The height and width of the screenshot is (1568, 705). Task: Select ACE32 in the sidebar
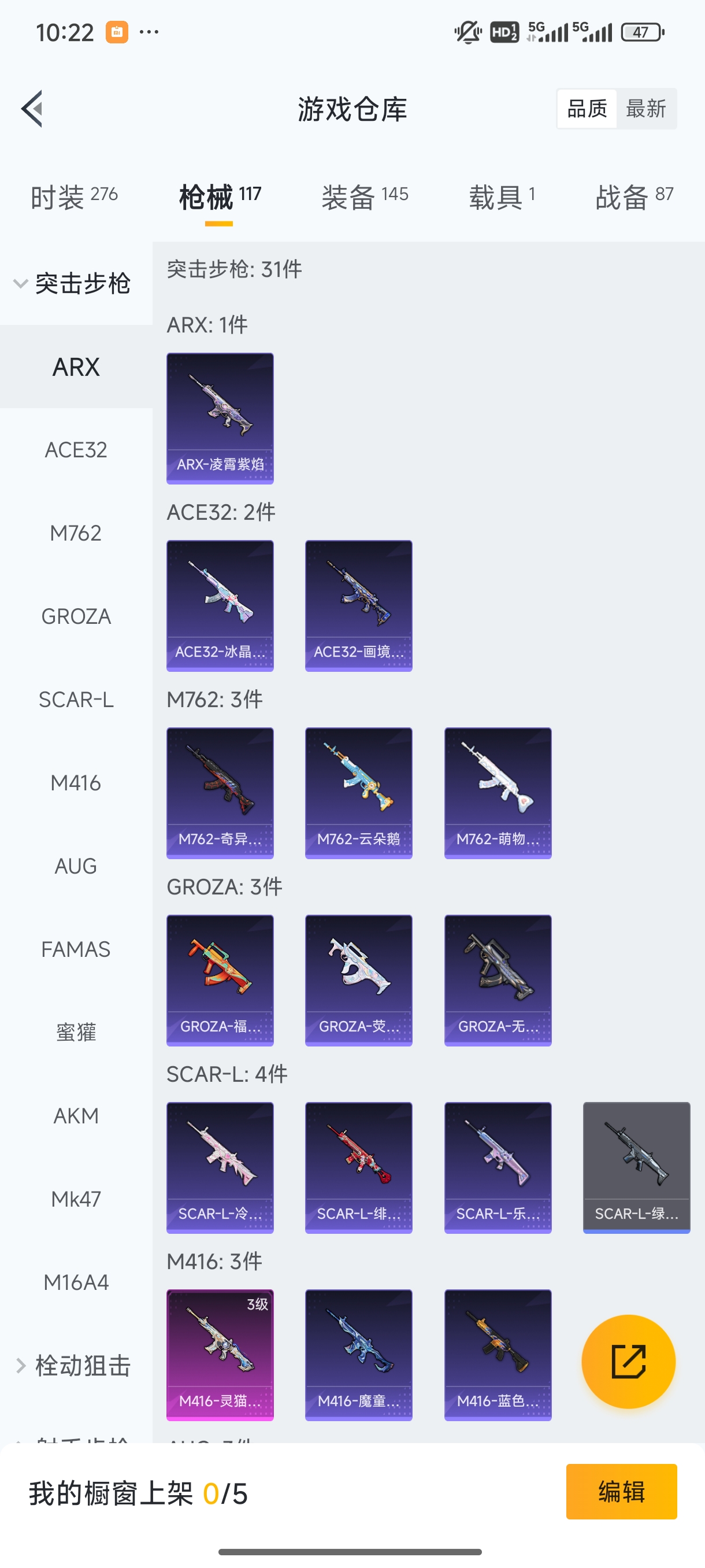click(x=76, y=450)
